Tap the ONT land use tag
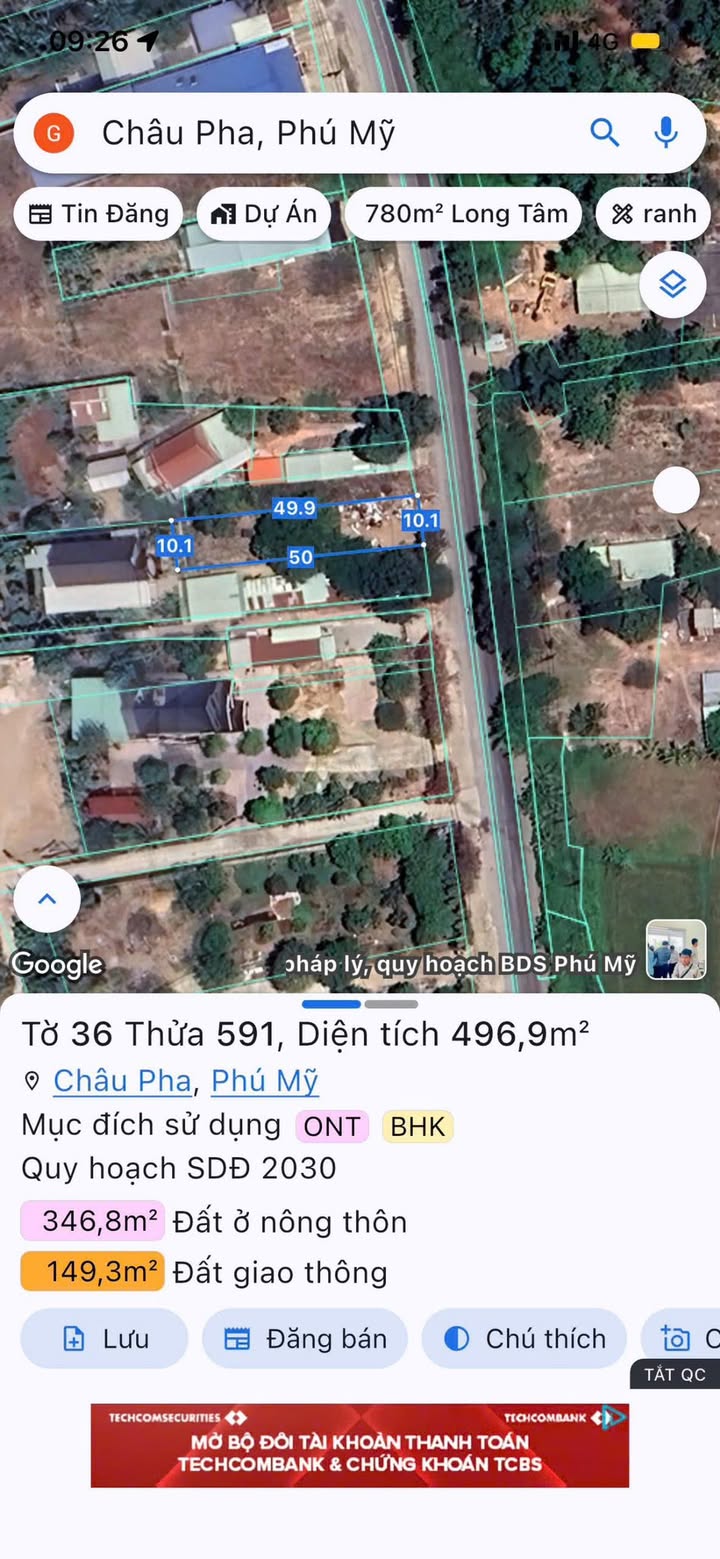Viewport: 720px width, 1559px height. 332,1127
